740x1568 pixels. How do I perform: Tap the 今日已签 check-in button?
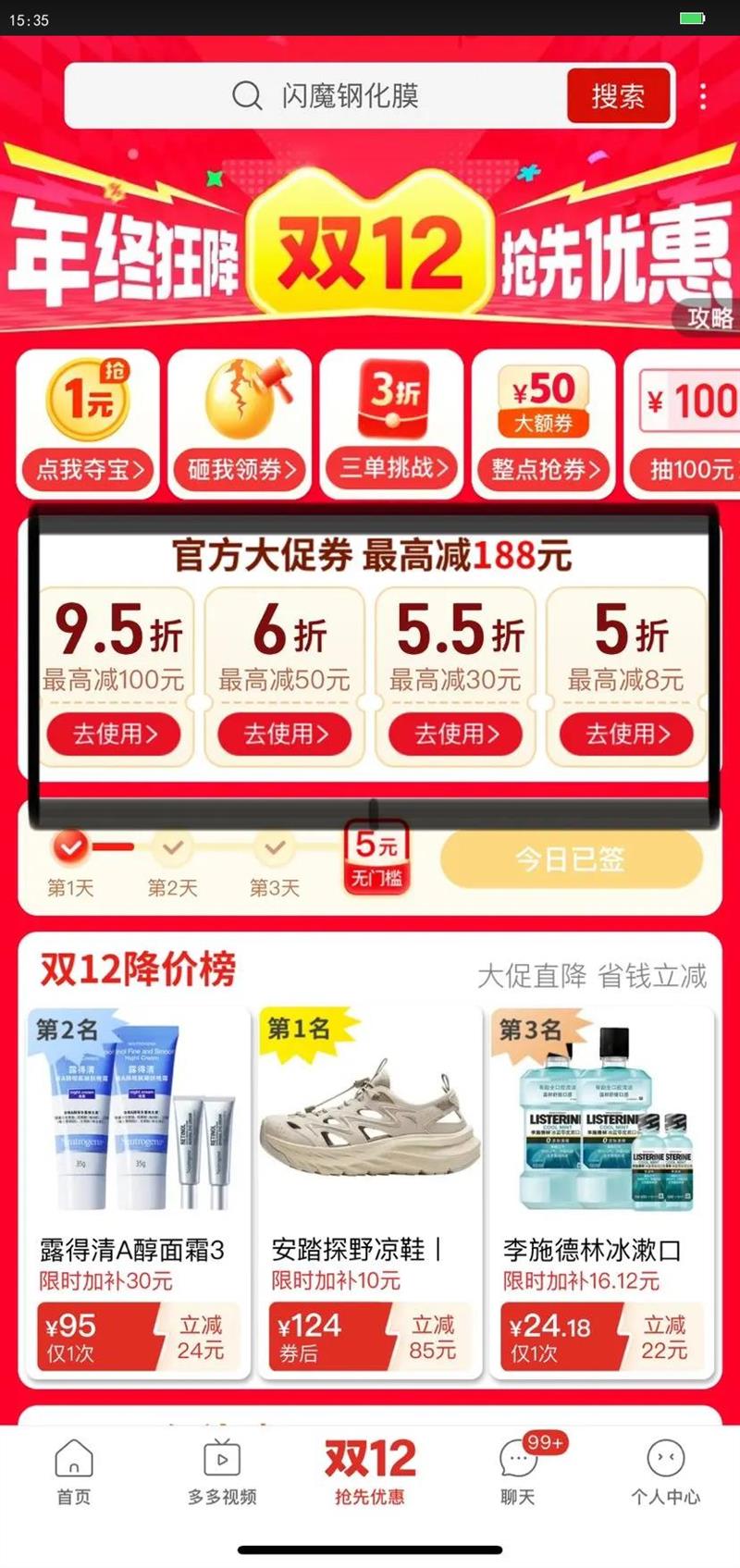coord(571,859)
